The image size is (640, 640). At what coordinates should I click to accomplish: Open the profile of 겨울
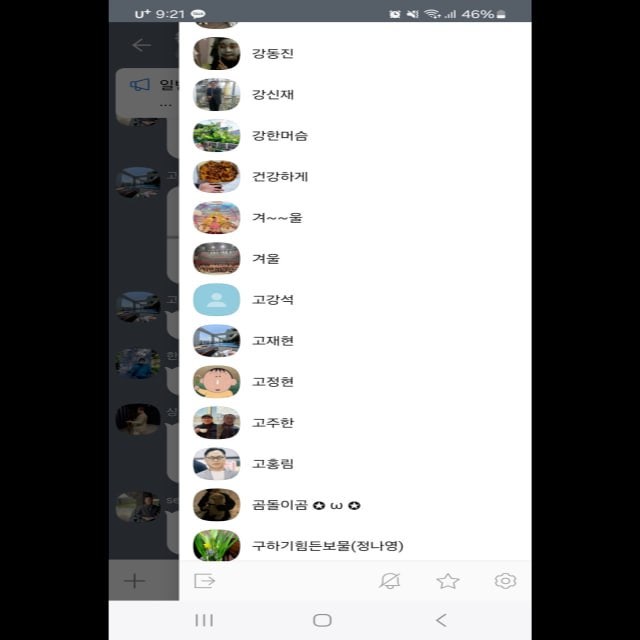266,259
